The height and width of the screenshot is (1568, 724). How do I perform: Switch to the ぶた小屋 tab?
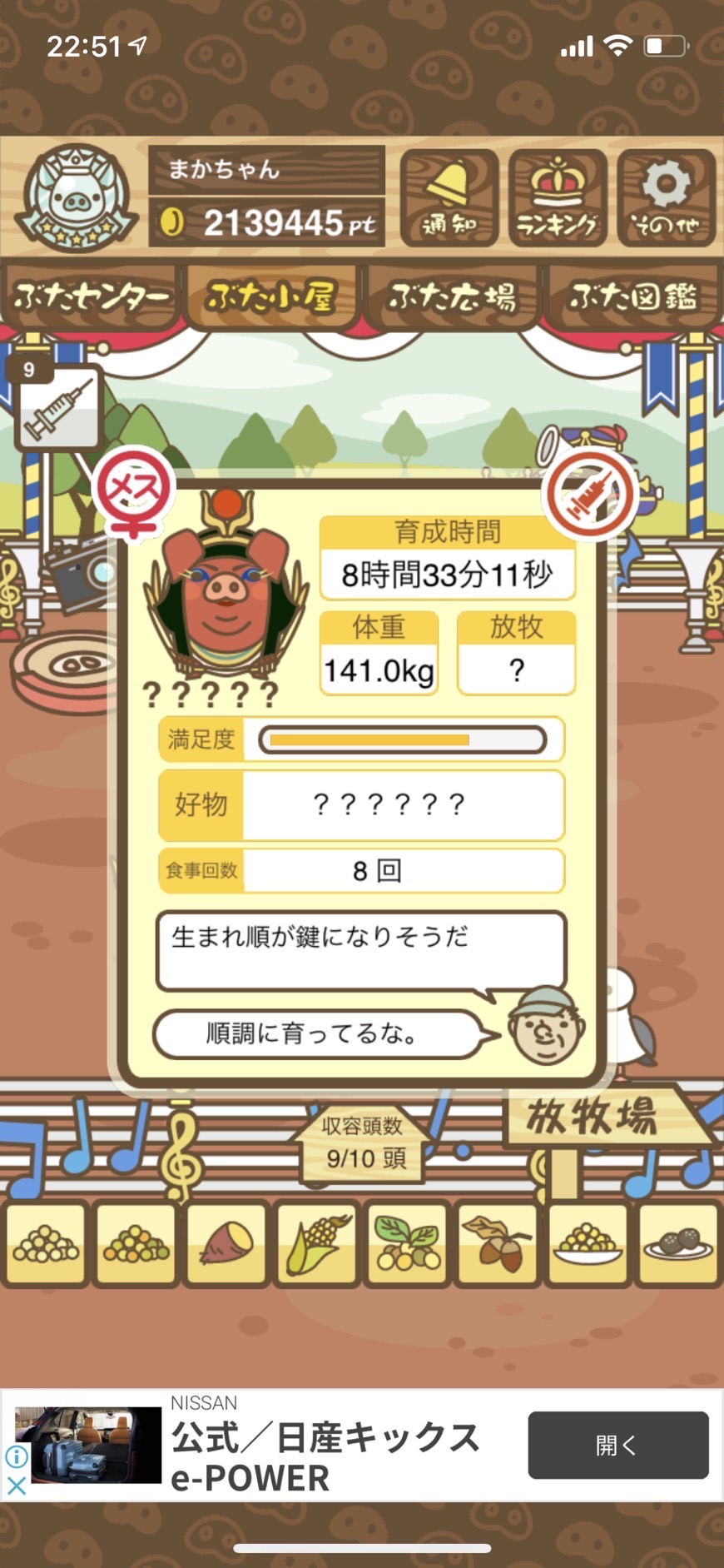point(270,296)
